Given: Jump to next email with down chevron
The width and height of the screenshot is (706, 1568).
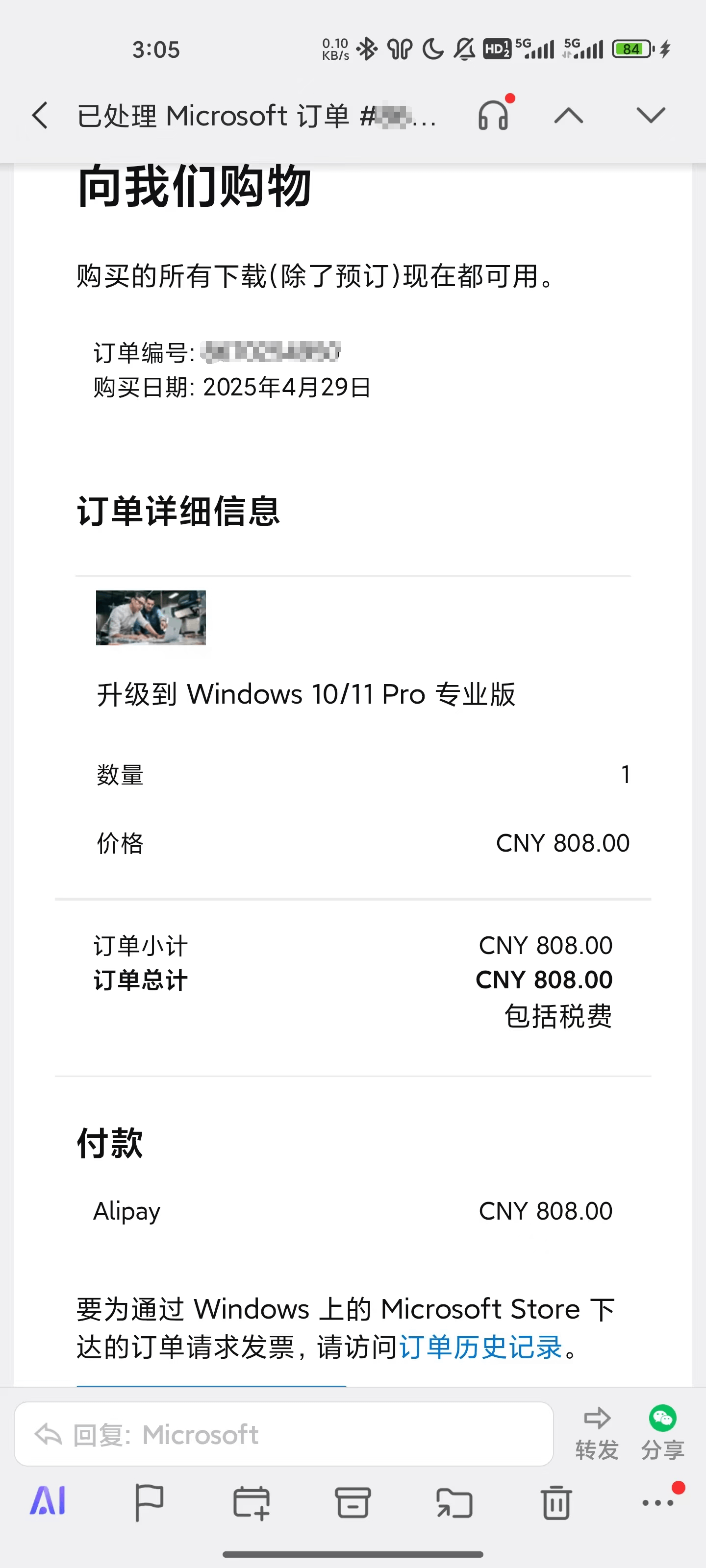Looking at the screenshot, I should click(x=650, y=116).
